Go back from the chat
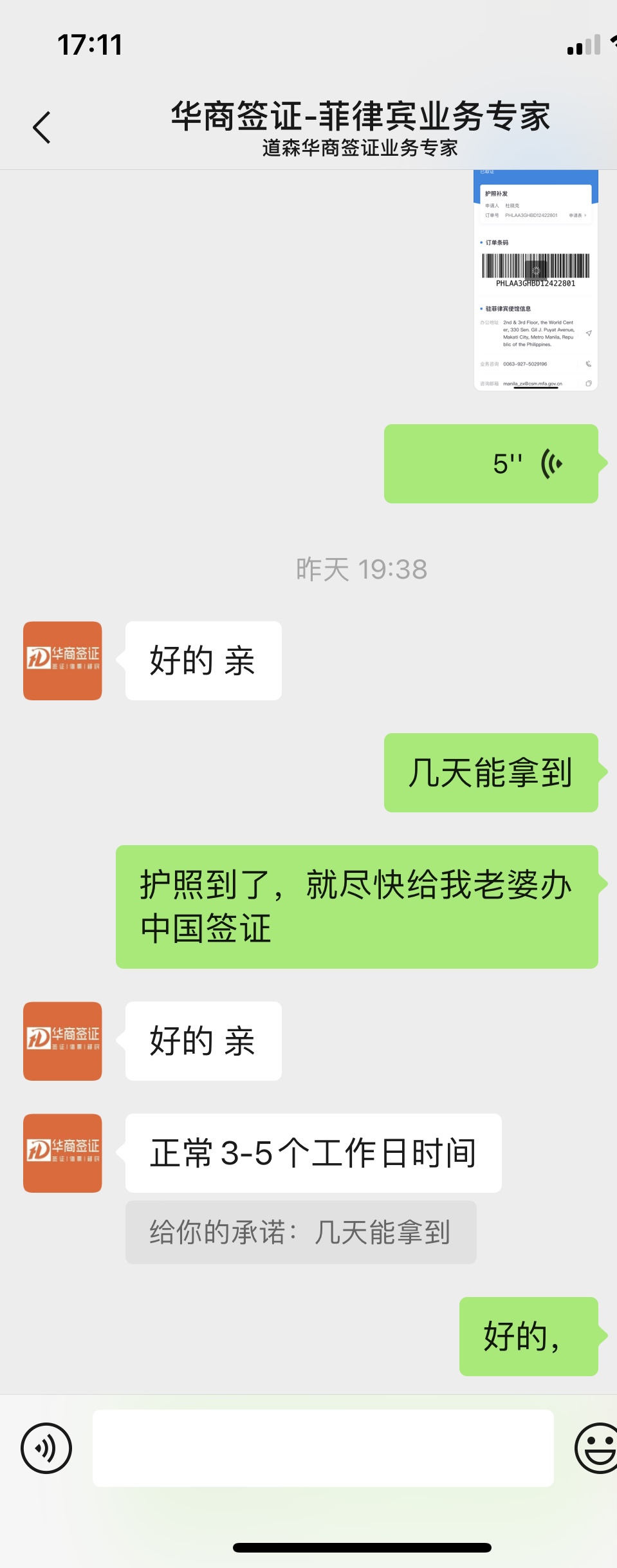The height and width of the screenshot is (1568, 617). pos(42,127)
